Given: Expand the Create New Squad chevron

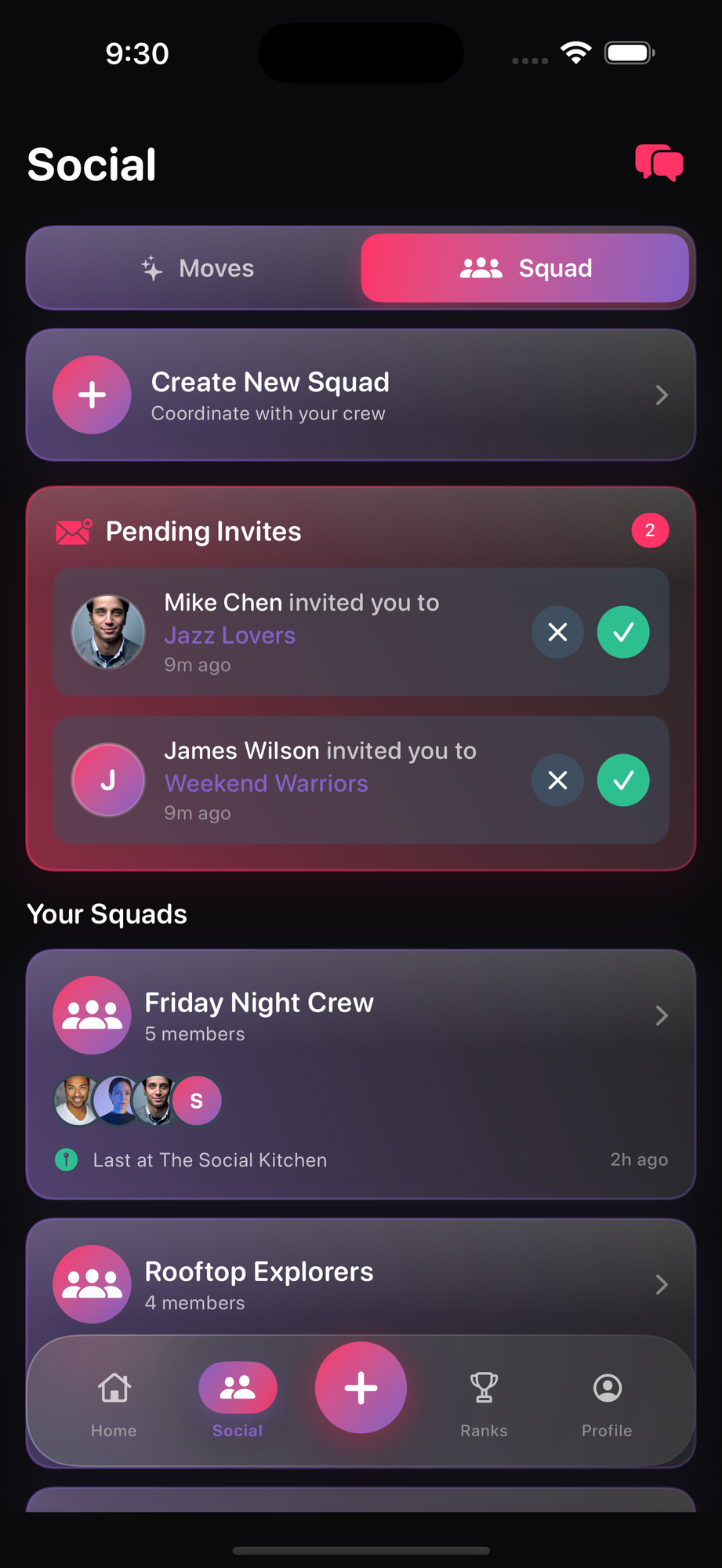Looking at the screenshot, I should coord(662,395).
